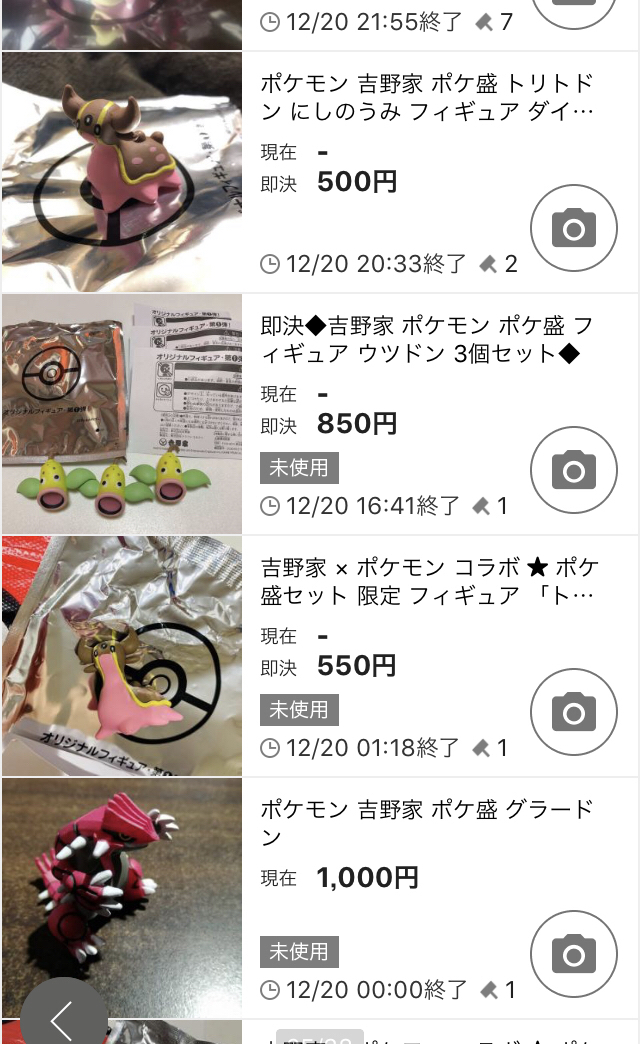Open the ポケ盛 グラードン 1,000円 listing
Screen dimensions: 640x1044
[427, 822]
